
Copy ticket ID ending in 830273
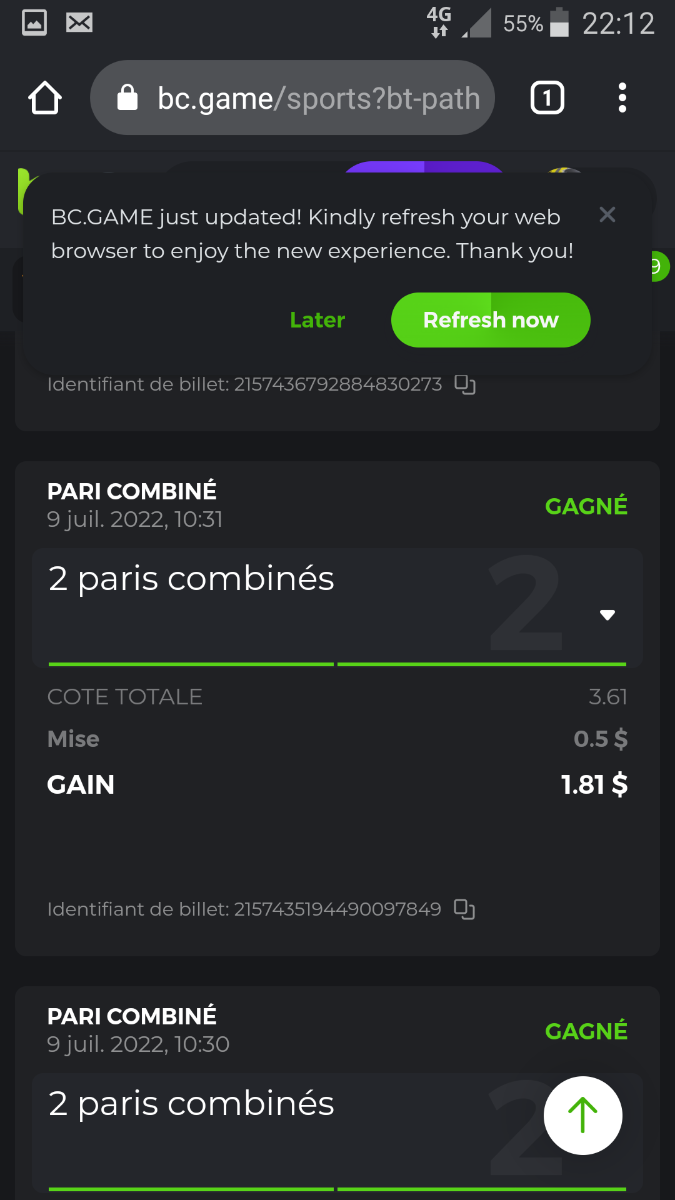(465, 384)
